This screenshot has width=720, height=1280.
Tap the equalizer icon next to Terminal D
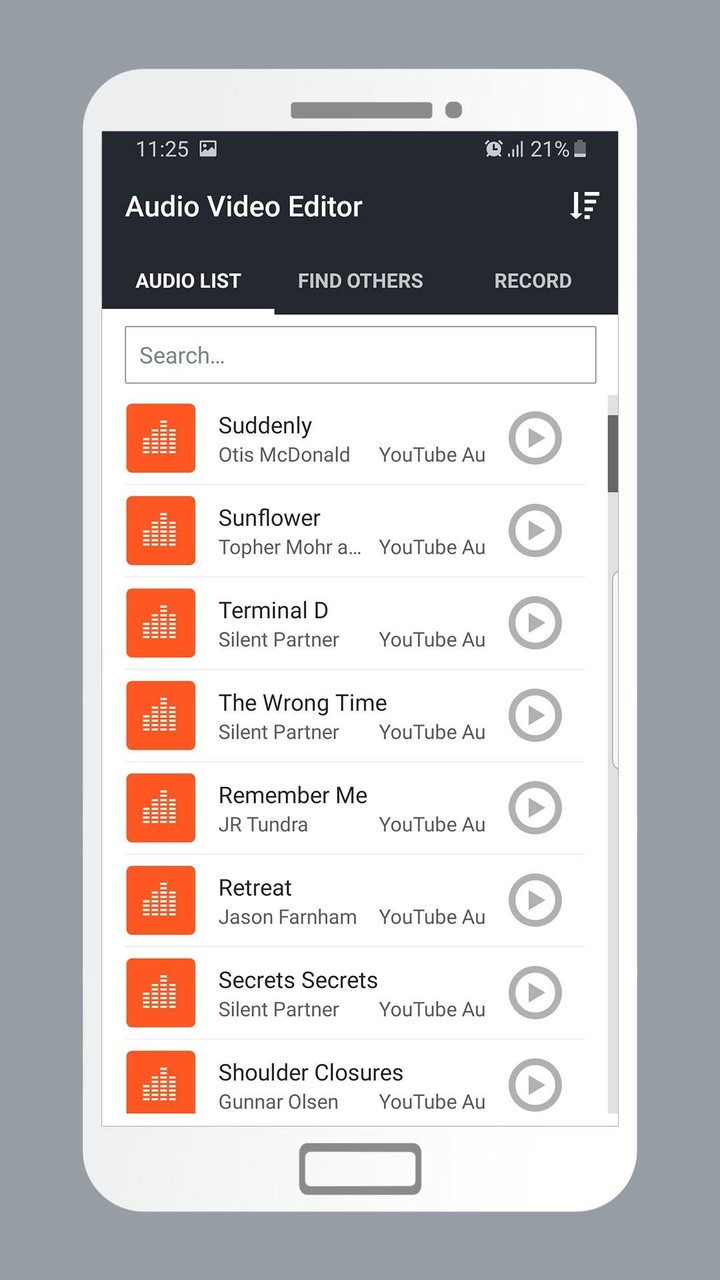pos(161,623)
